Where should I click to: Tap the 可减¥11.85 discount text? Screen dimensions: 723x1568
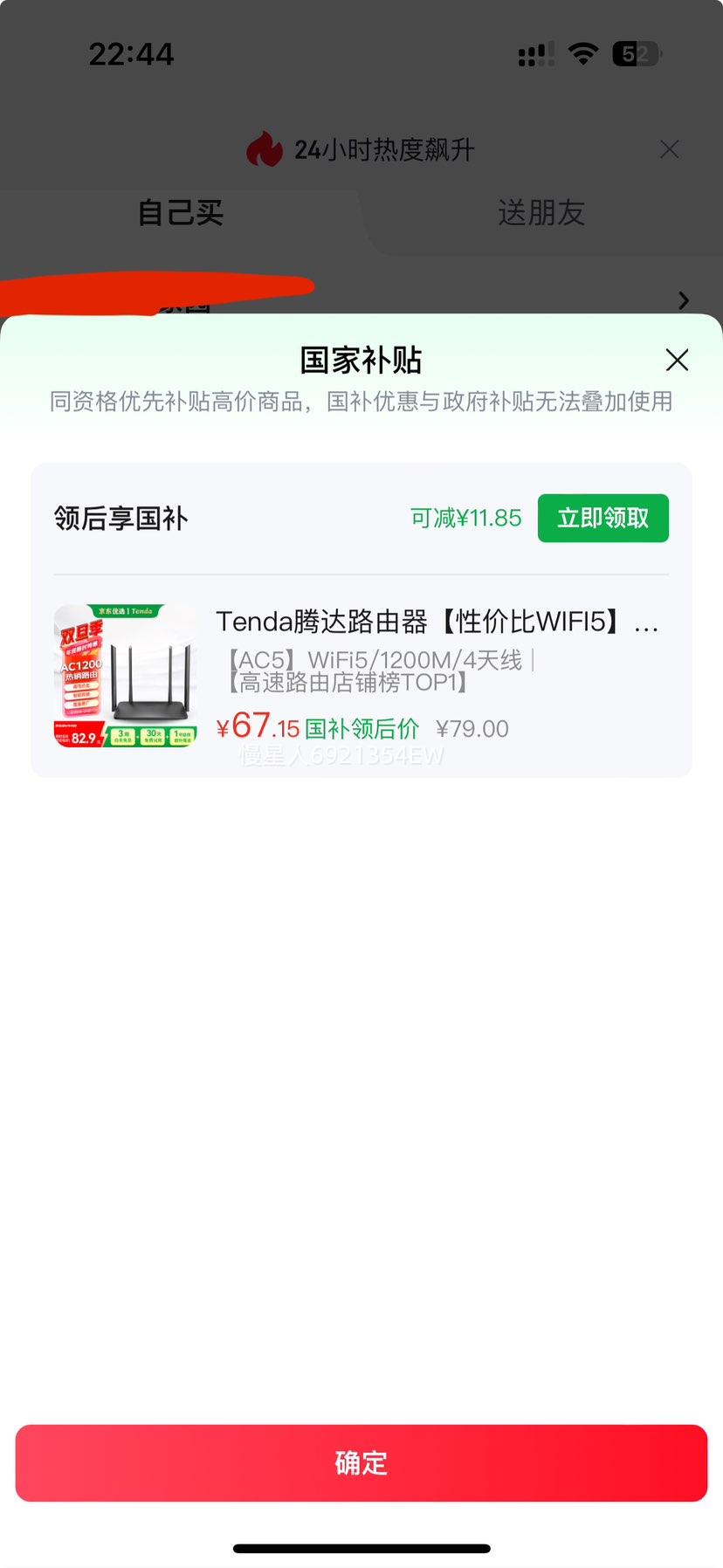(465, 518)
